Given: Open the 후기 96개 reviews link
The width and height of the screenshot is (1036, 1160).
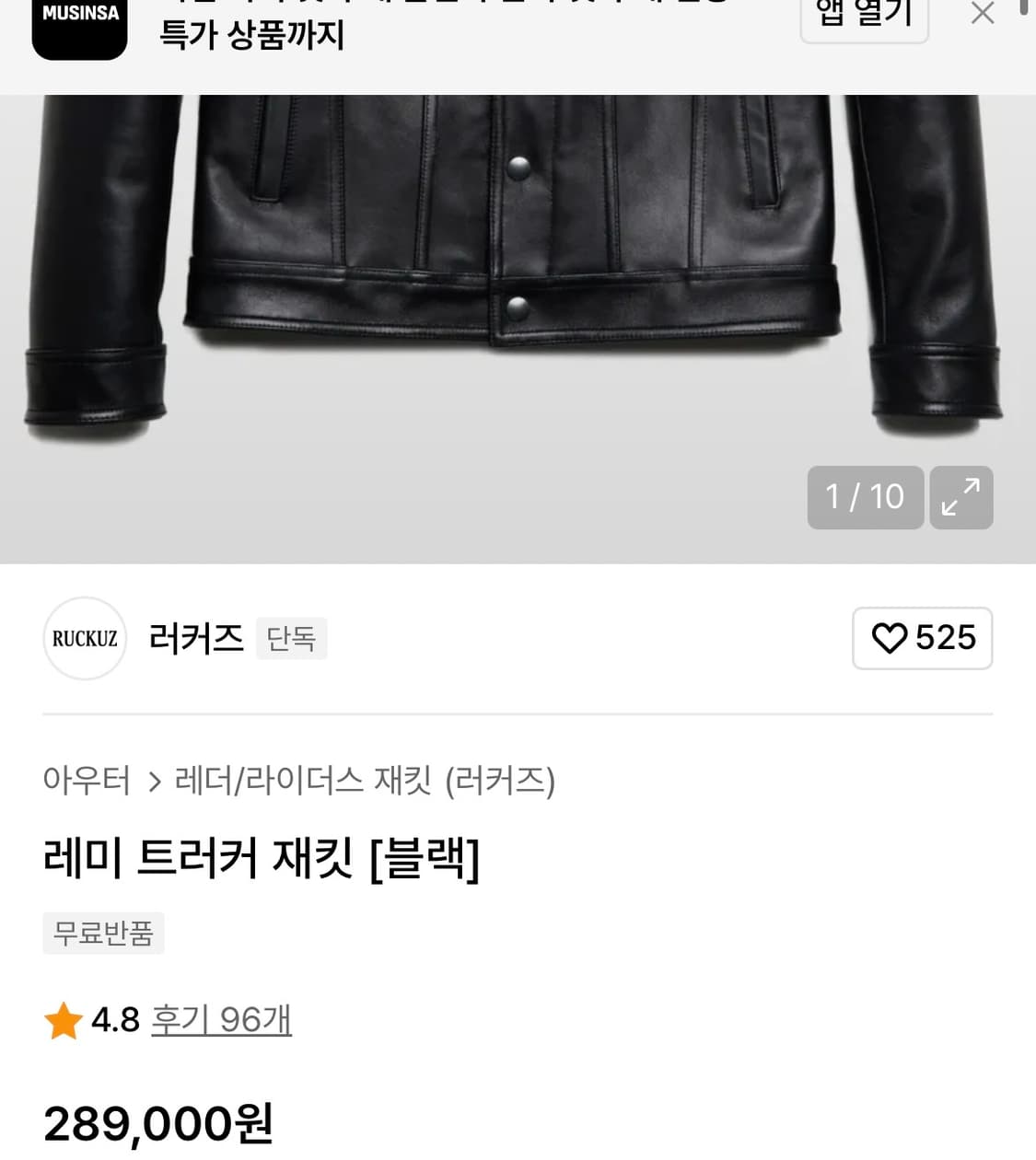Looking at the screenshot, I should [x=222, y=1019].
